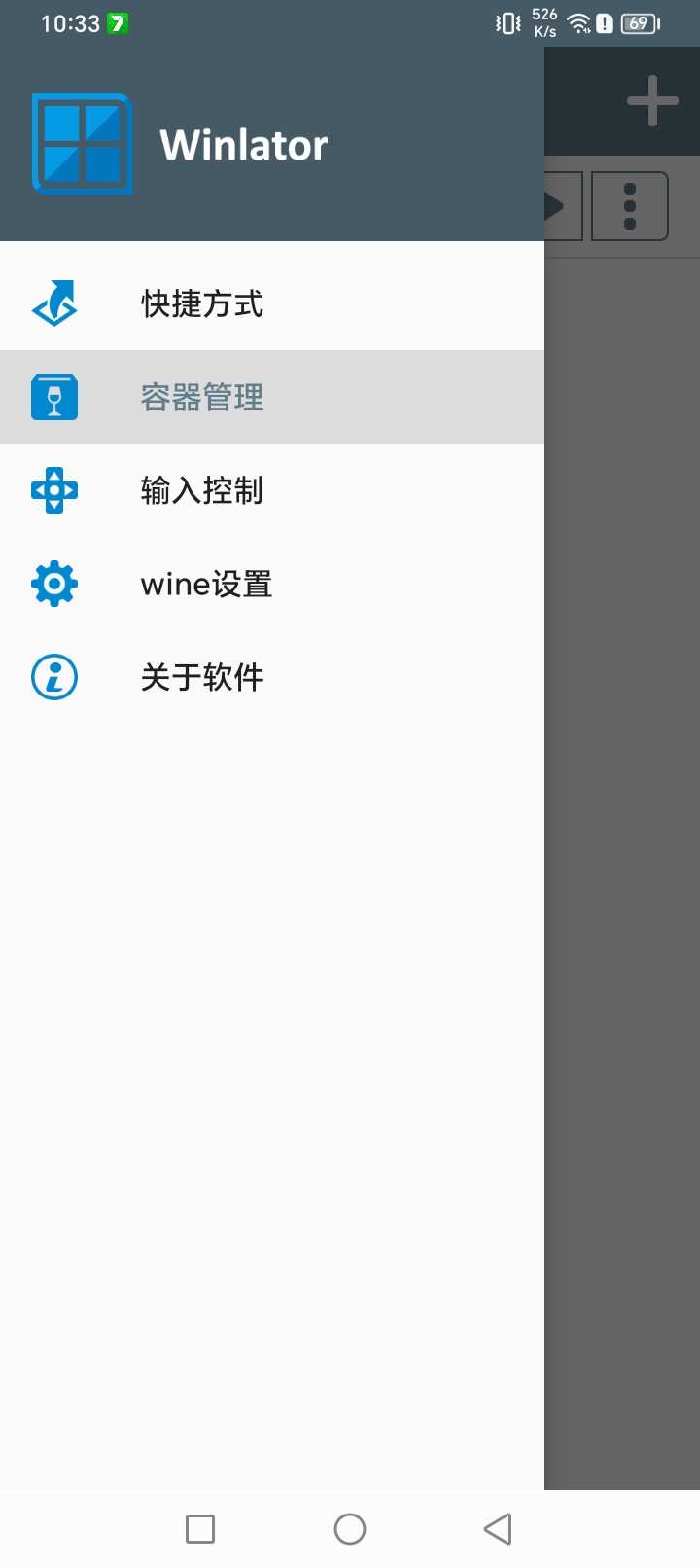Viewport: 700px width, 1568px height.
Task: Go to 输入控制 settings
Action: pyautogui.click(x=201, y=490)
